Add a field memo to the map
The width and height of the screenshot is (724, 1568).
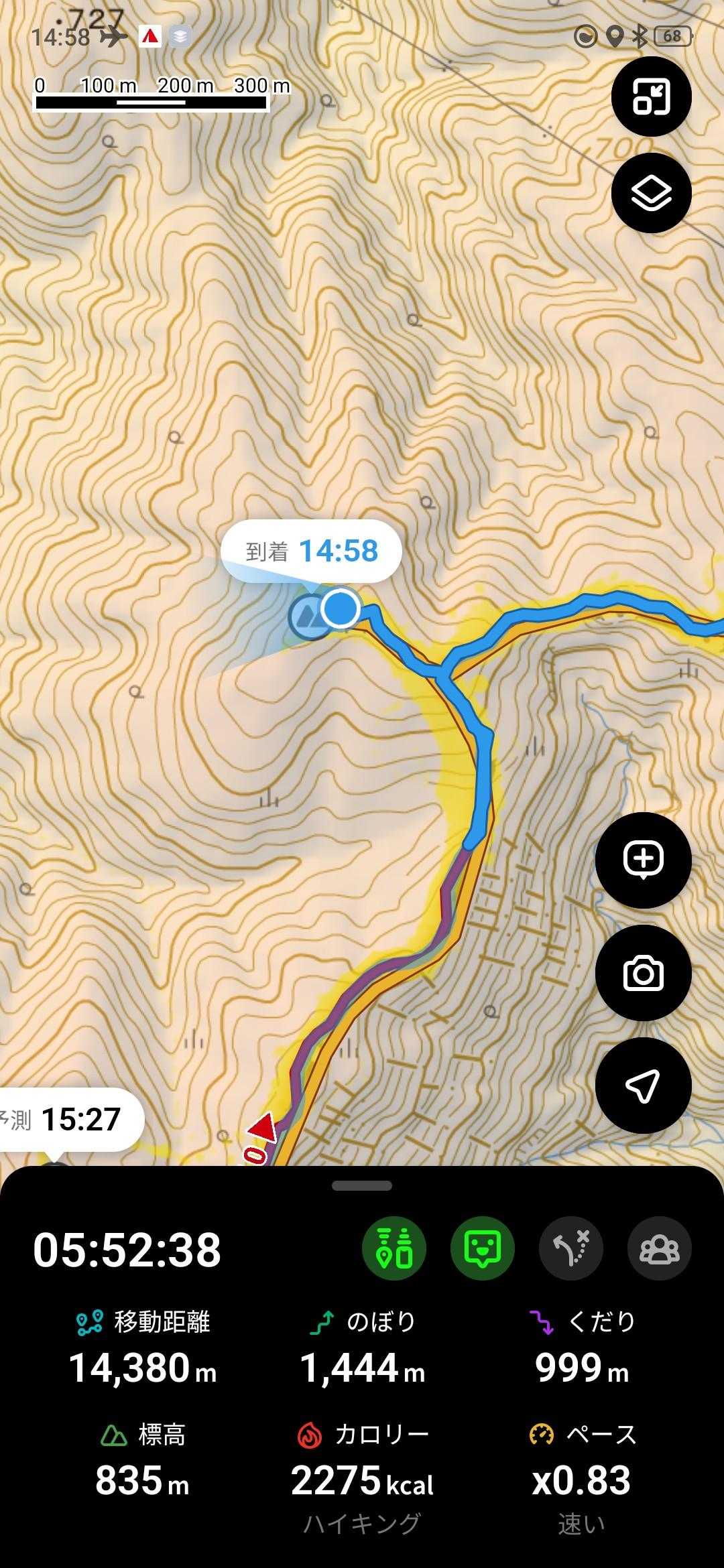click(x=643, y=860)
